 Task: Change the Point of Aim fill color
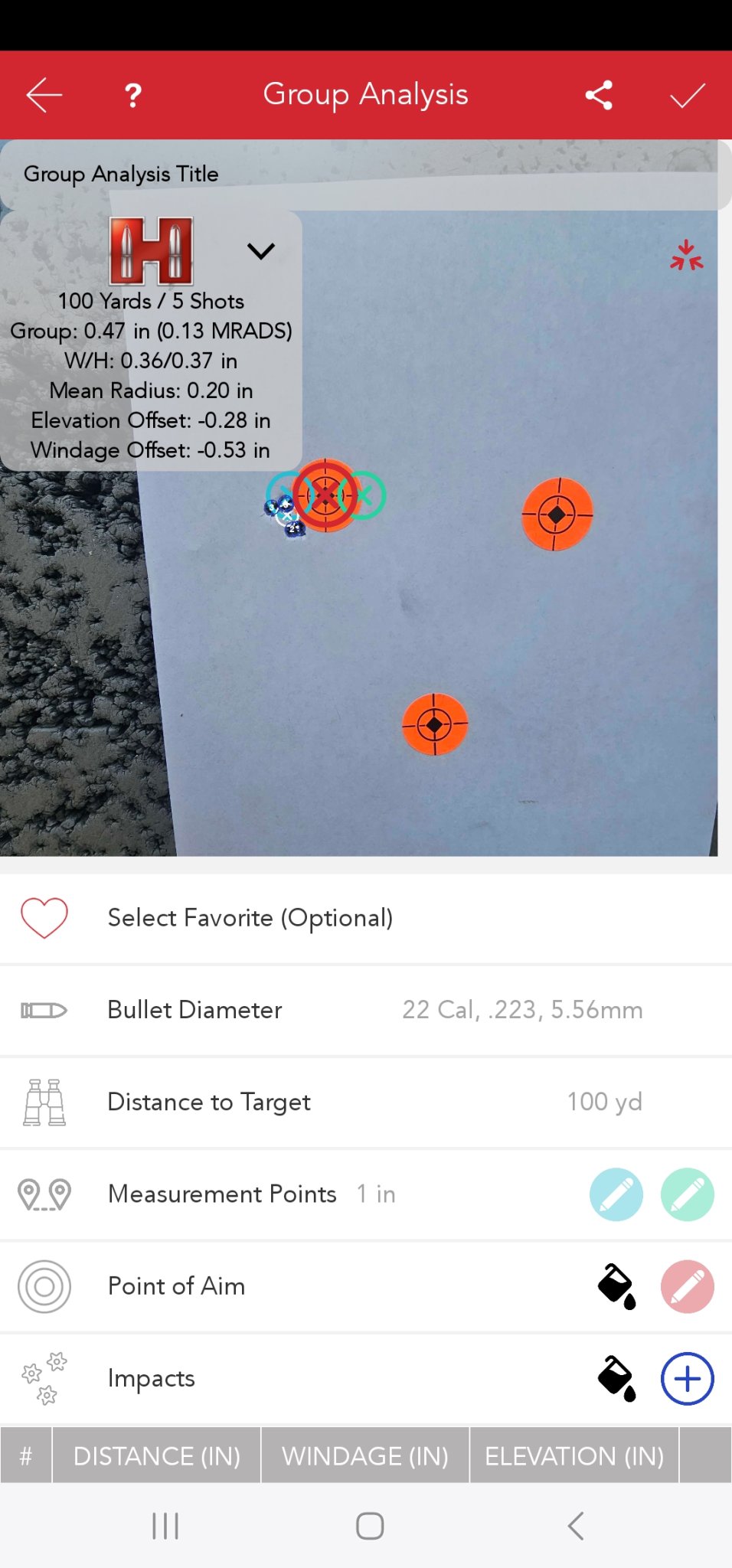[616, 1286]
